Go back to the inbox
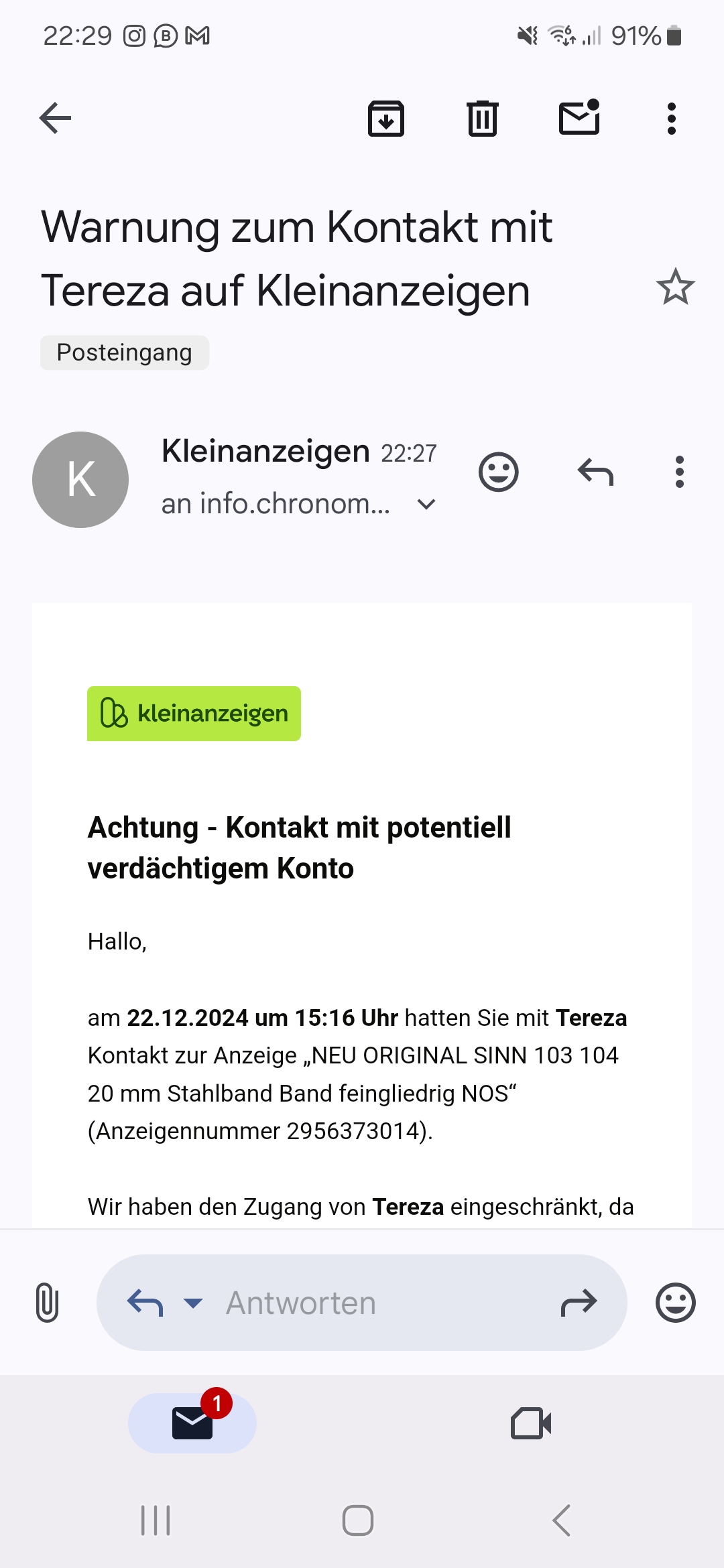 click(x=56, y=119)
